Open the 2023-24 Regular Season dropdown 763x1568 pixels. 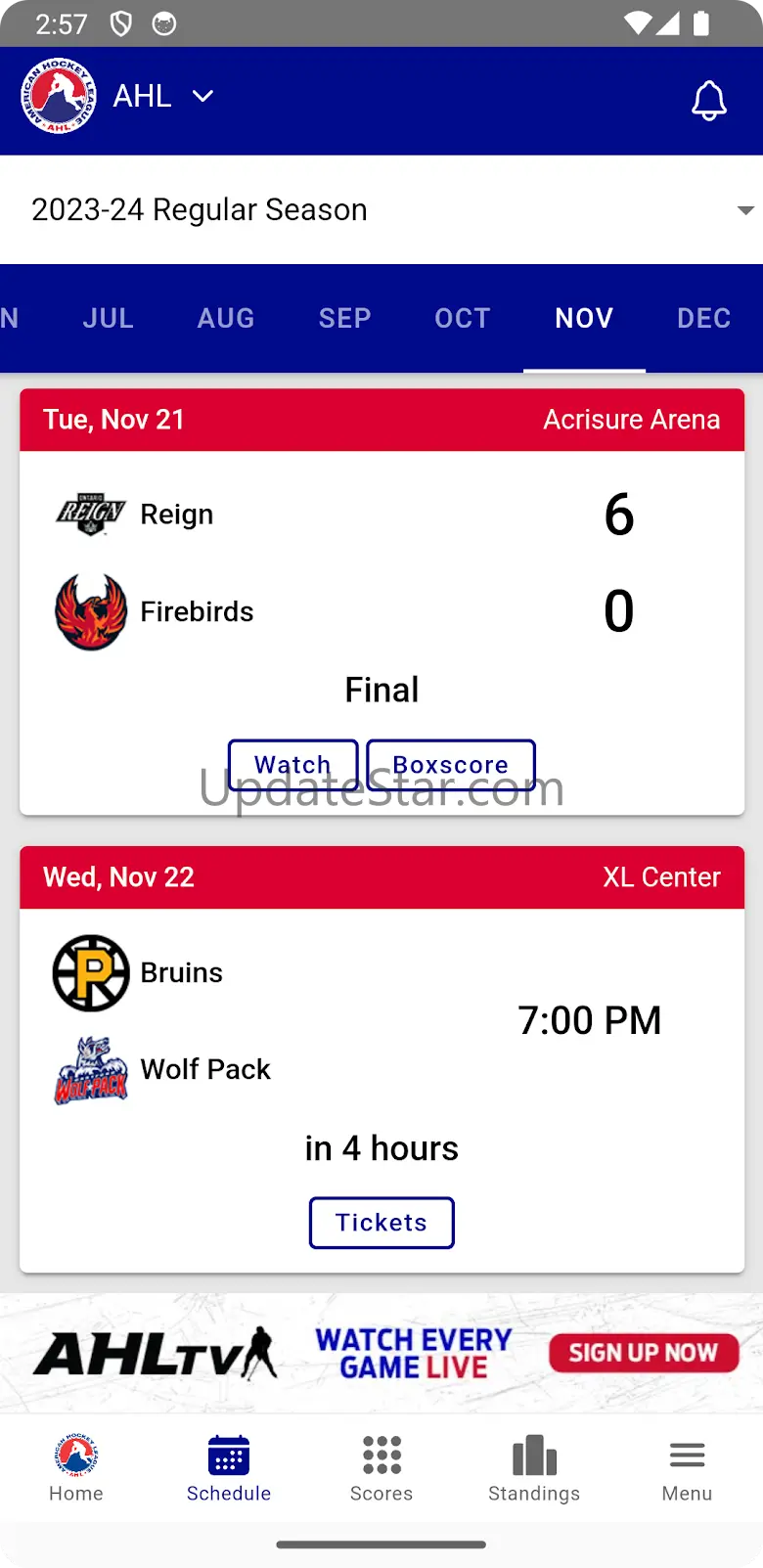(381, 209)
